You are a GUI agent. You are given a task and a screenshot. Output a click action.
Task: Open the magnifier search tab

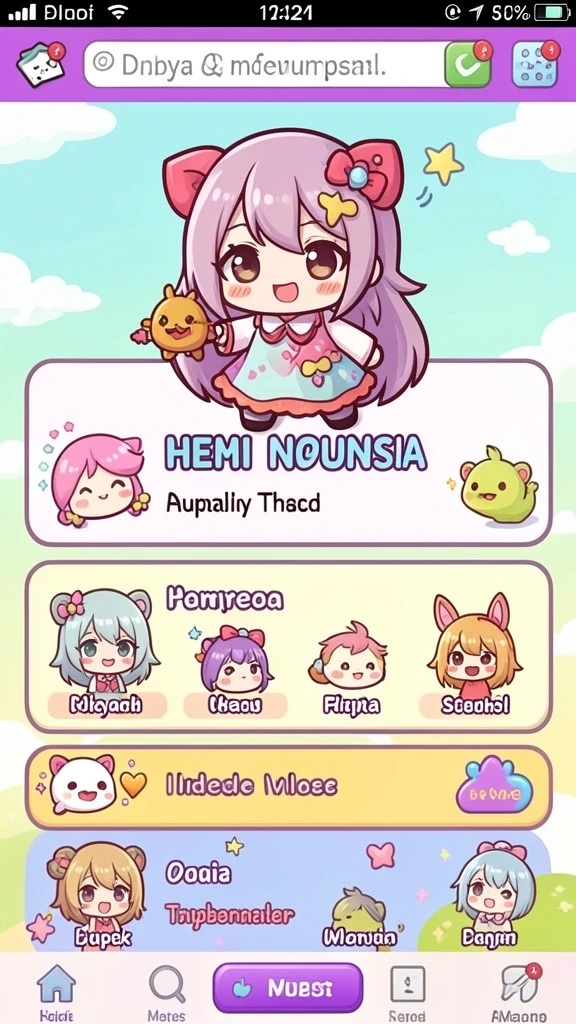click(167, 991)
